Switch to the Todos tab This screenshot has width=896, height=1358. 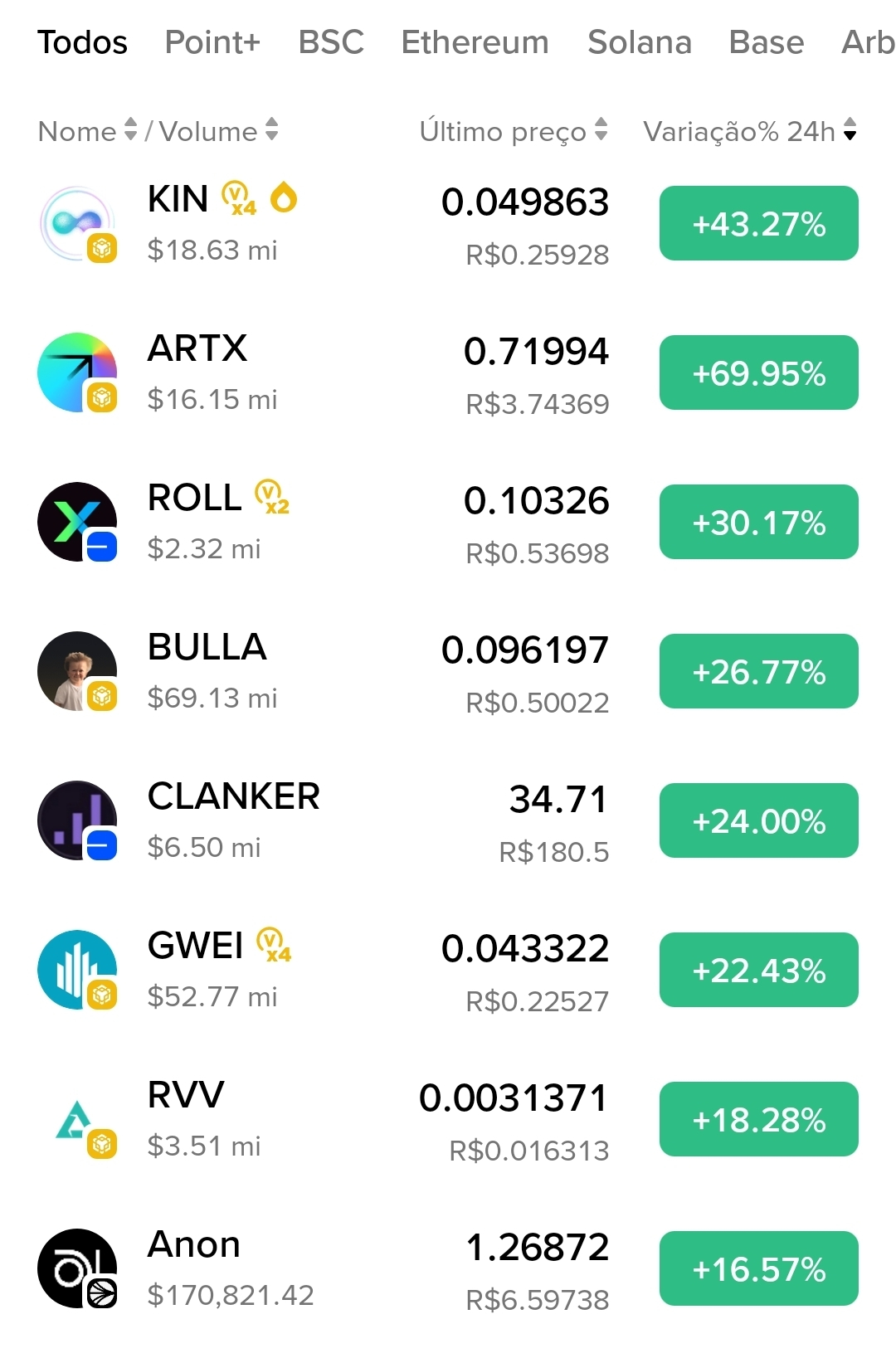[x=82, y=42]
